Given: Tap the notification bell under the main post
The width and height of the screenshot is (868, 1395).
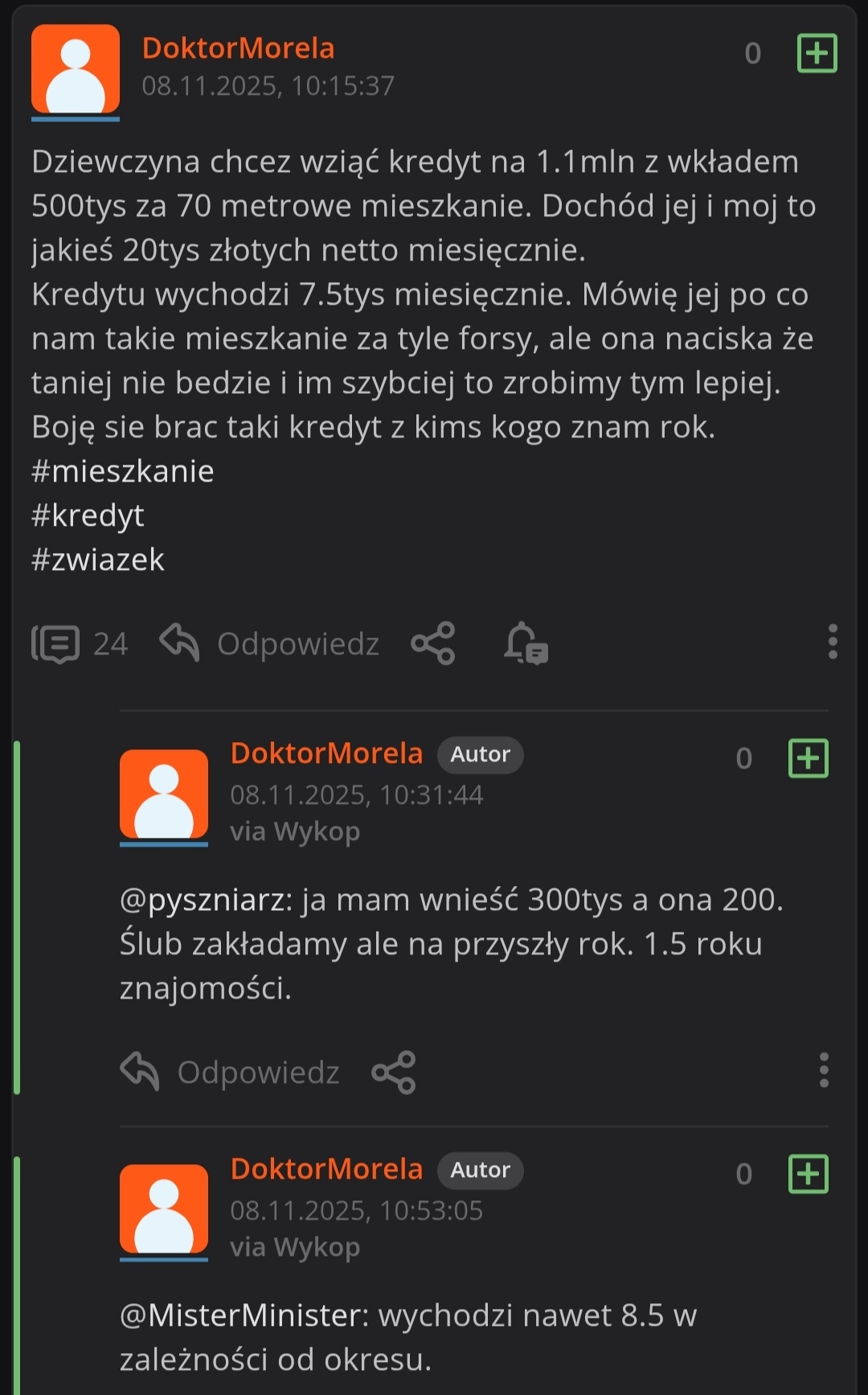Looking at the screenshot, I should pos(526,643).
